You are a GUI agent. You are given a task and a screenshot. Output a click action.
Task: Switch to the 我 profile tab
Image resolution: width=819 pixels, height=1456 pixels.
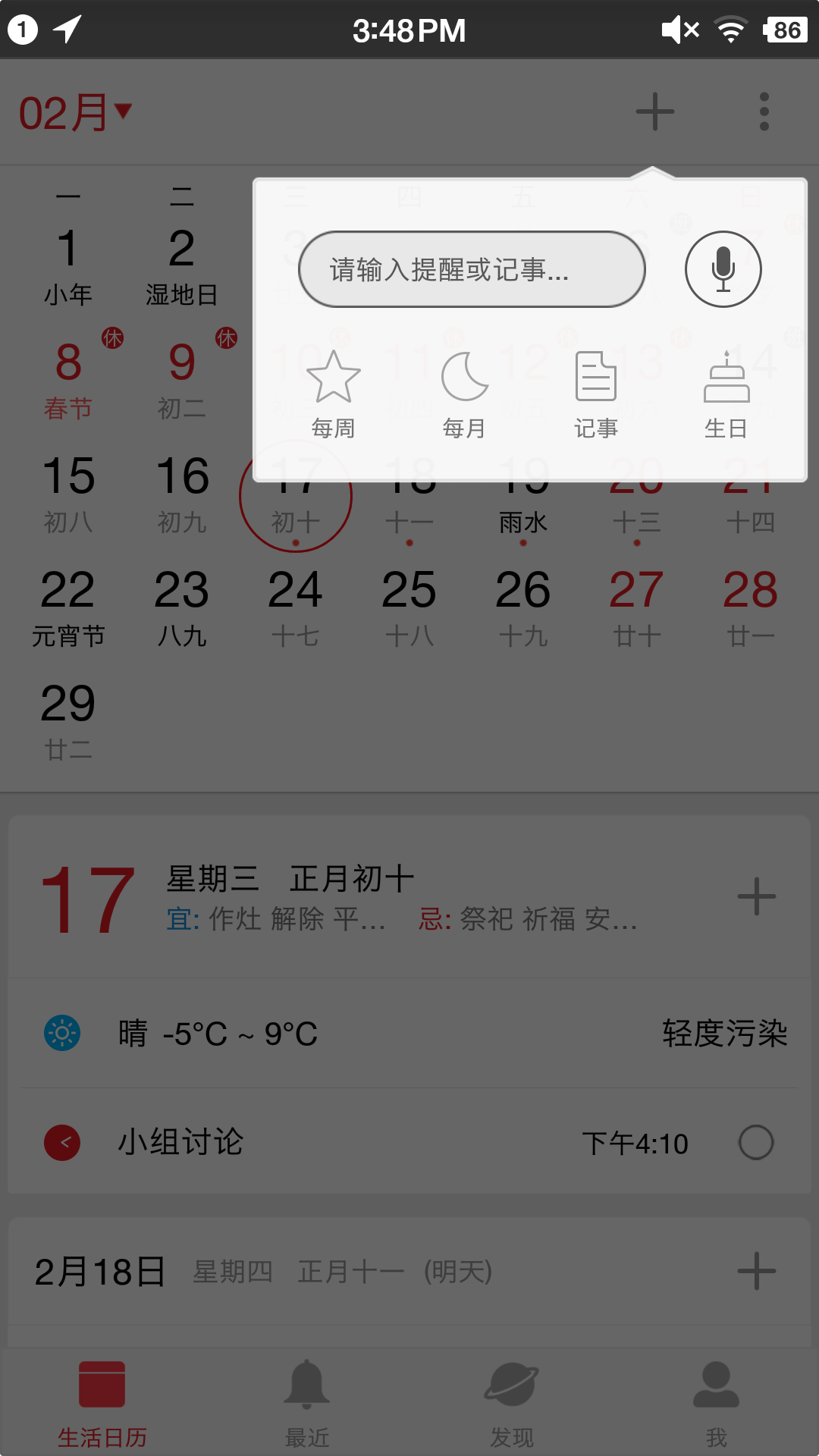[716, 1394]
